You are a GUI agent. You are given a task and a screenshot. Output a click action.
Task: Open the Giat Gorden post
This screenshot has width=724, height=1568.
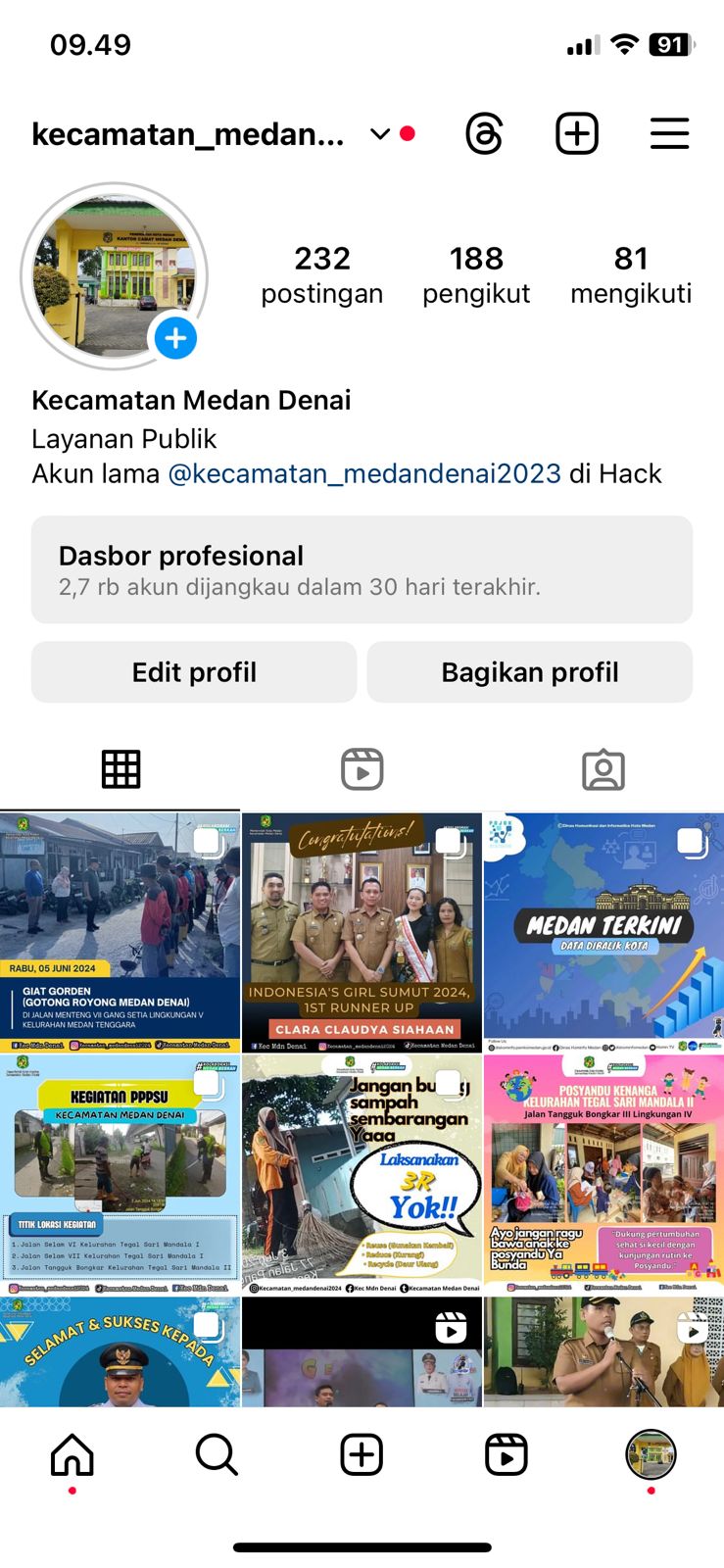[120, 931]
